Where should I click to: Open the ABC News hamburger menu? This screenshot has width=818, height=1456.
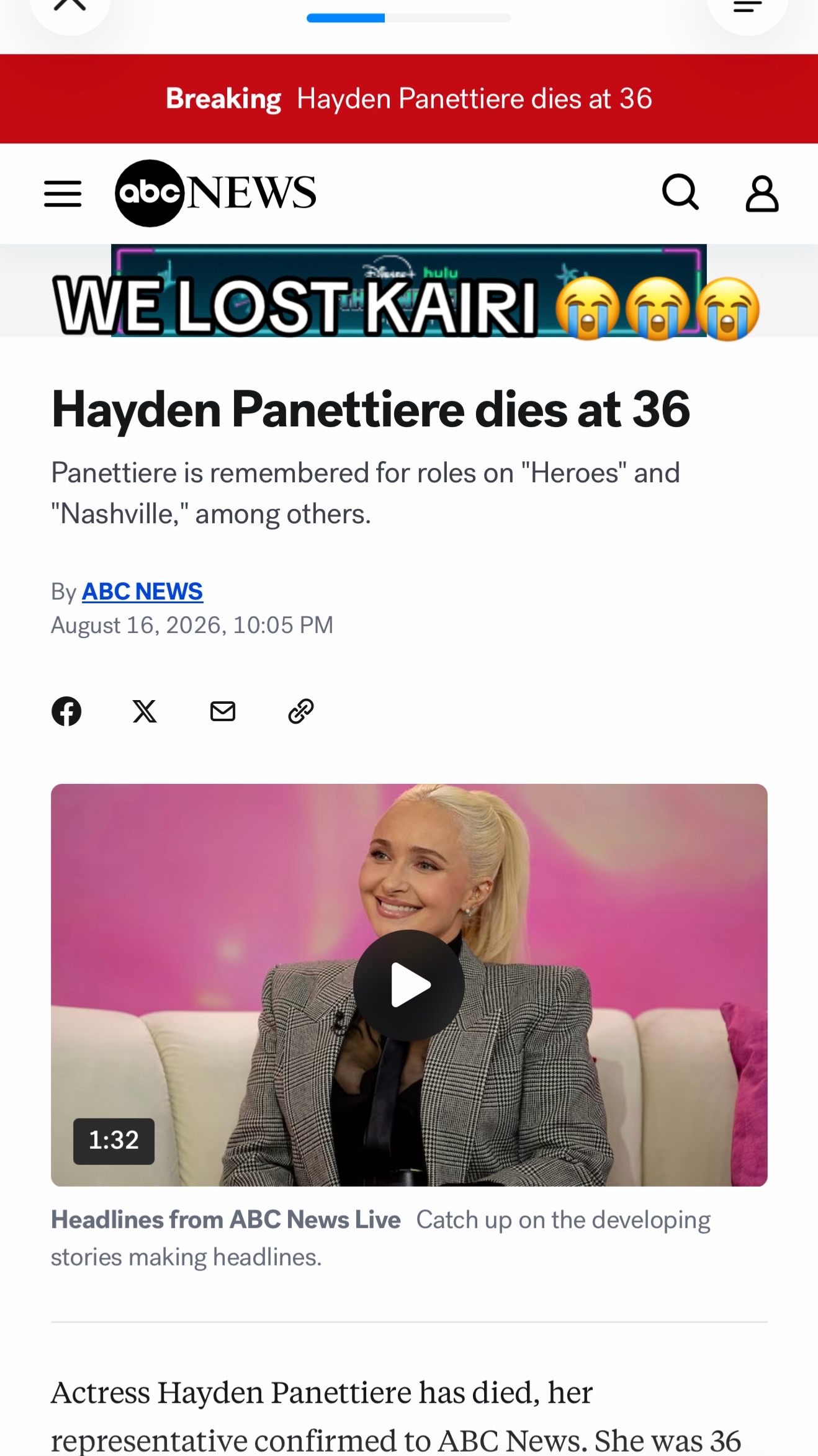pos(63,194)
